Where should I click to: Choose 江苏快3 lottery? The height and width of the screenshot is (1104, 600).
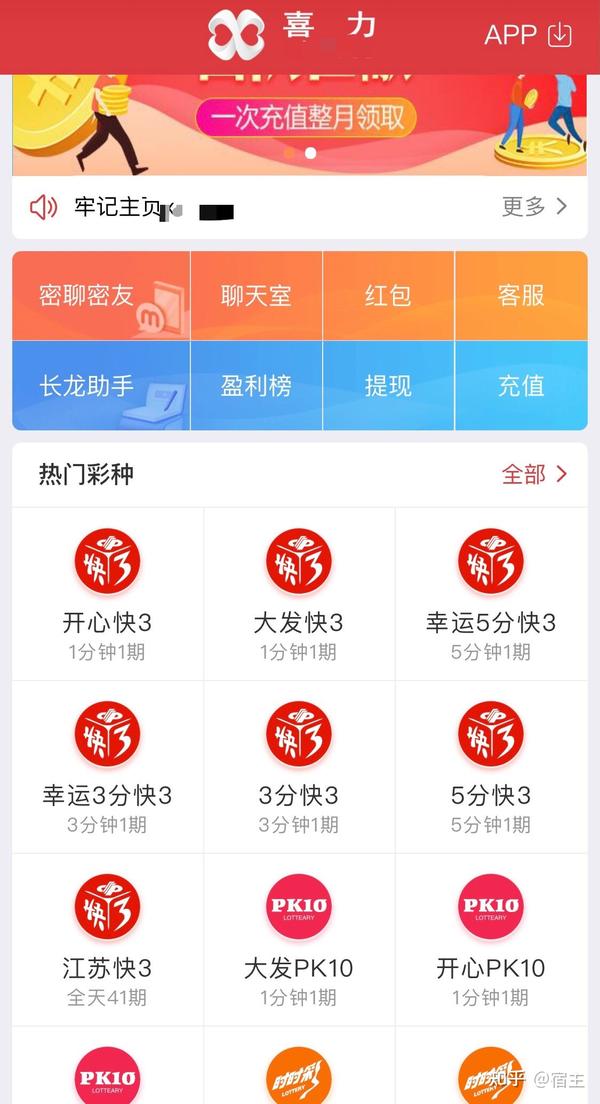coord(107,940)
